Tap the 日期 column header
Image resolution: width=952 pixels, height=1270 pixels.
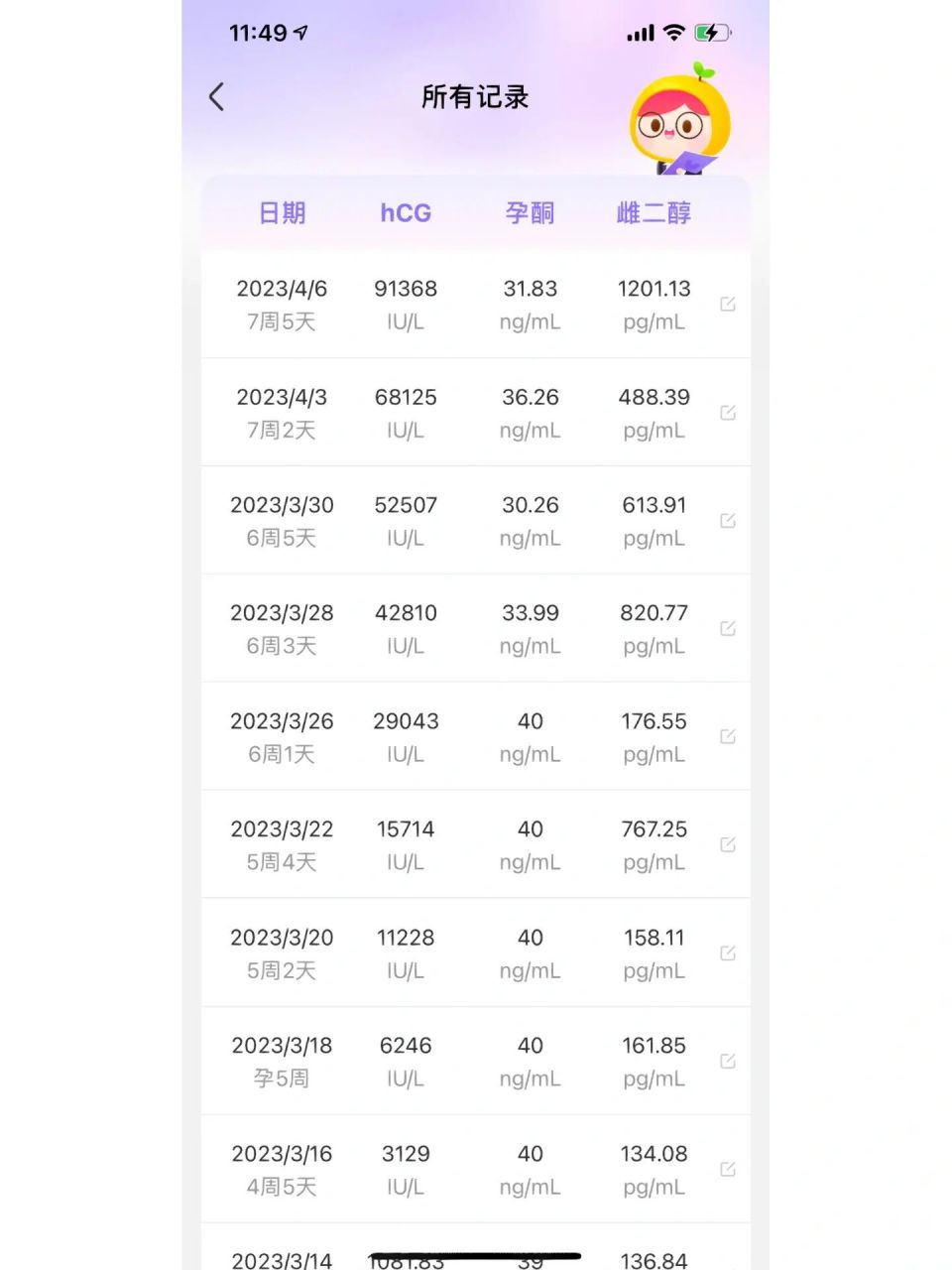pos(282,212)
